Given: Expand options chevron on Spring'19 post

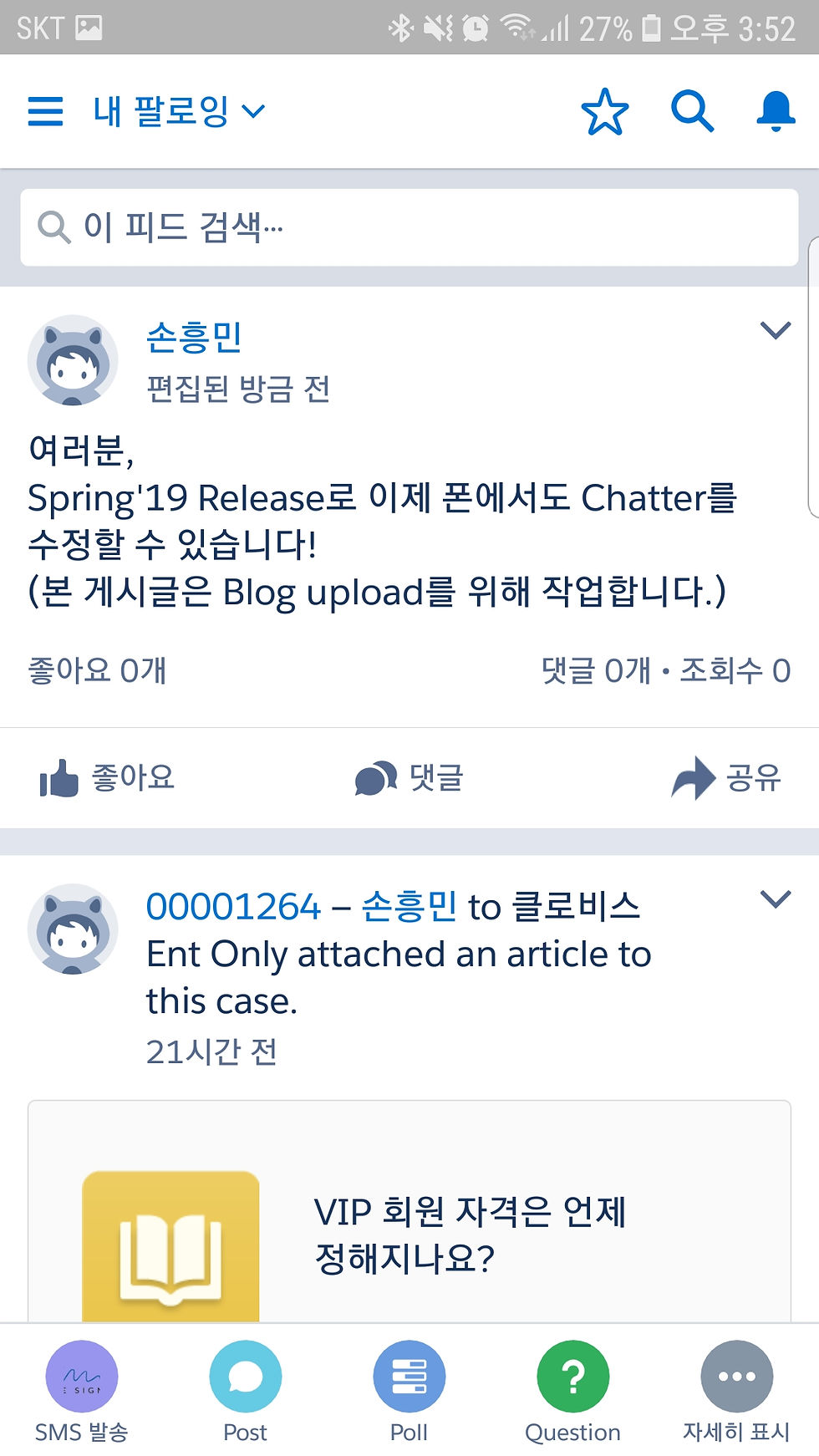Looking at the screenshot, I should pyautogui.click(x=775, y=331).
